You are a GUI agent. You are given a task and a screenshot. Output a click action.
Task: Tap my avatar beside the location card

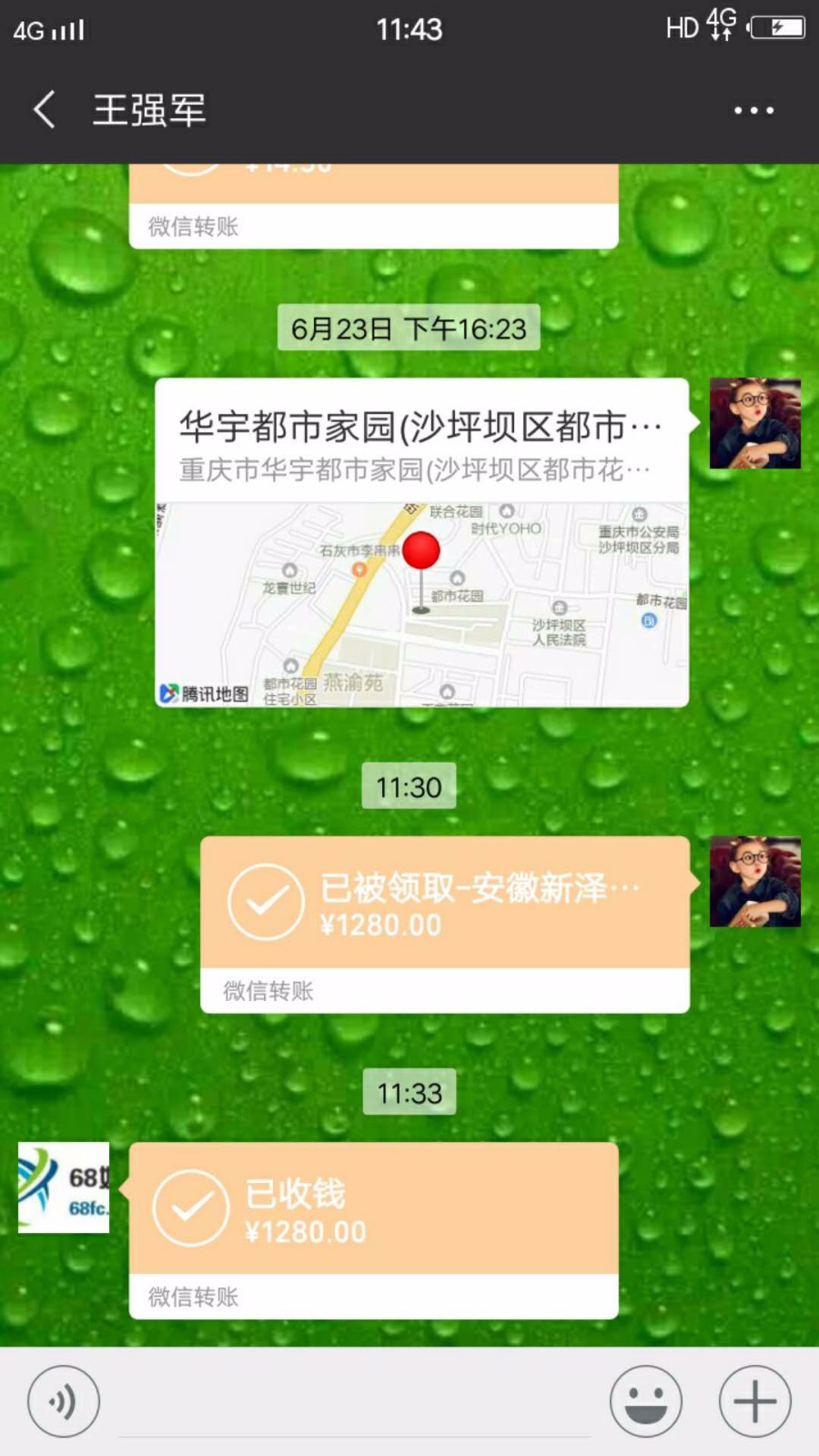click(x=754, y=423)
